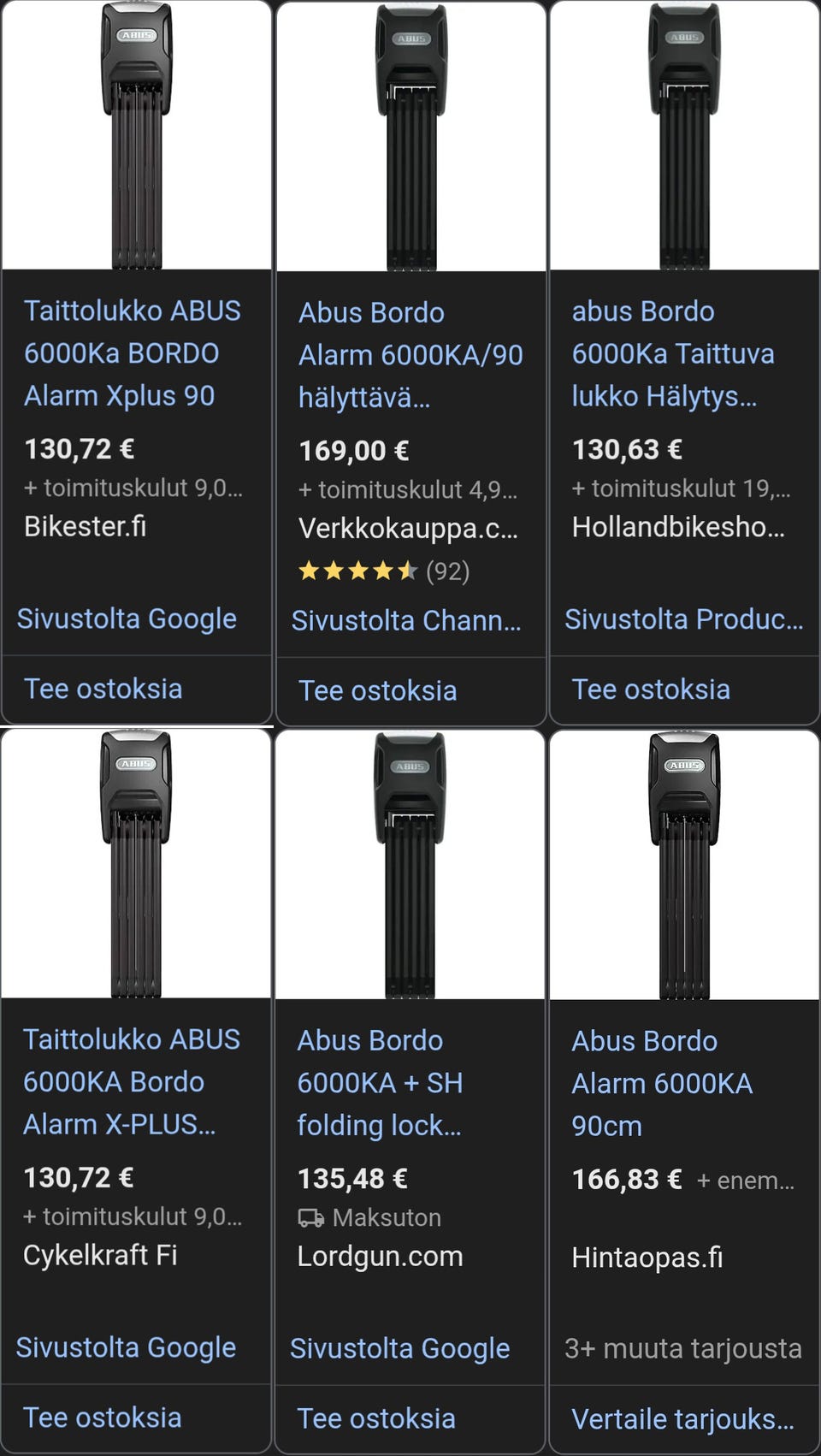Open Sivustolta Google link on the Bikester.fi card
The height and width of the screenshot is (1456, 821).
(x=127, y=619)
